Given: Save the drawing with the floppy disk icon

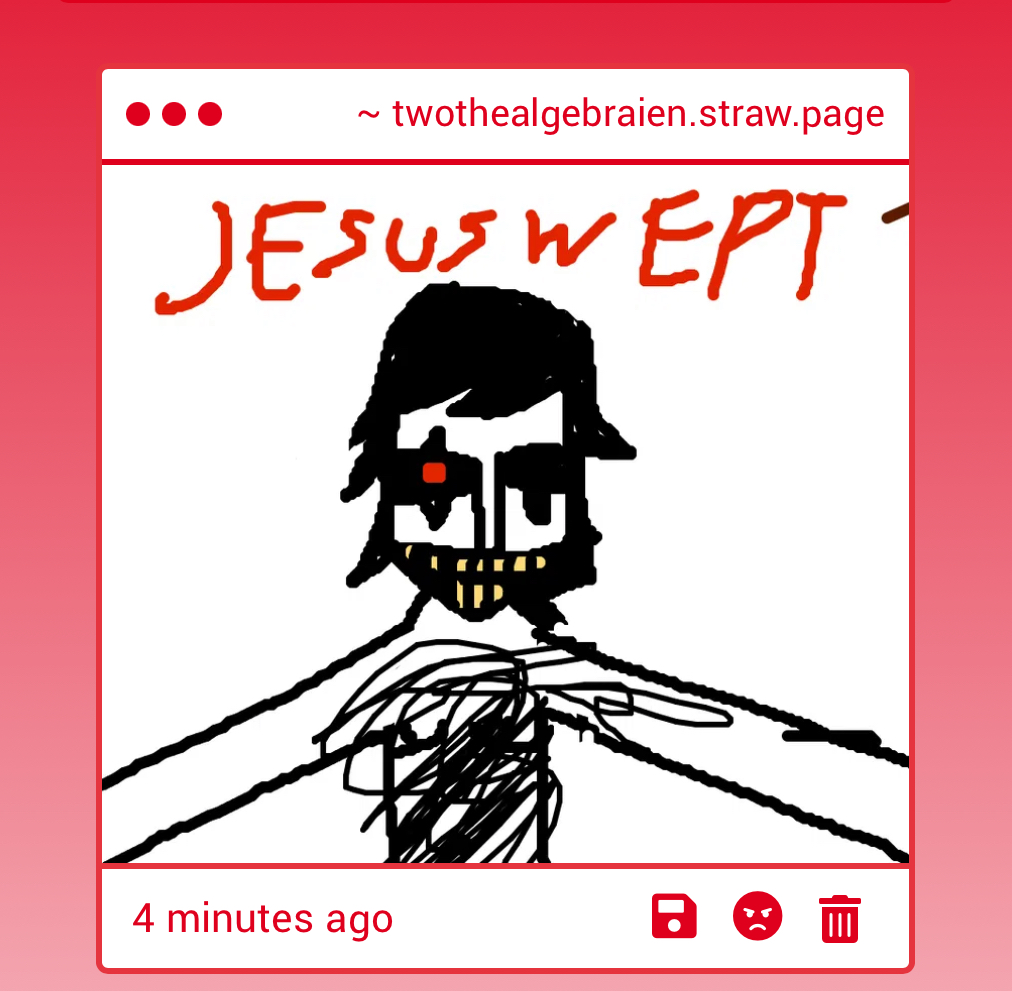Looking at the screenshot, I should [674, 917].
